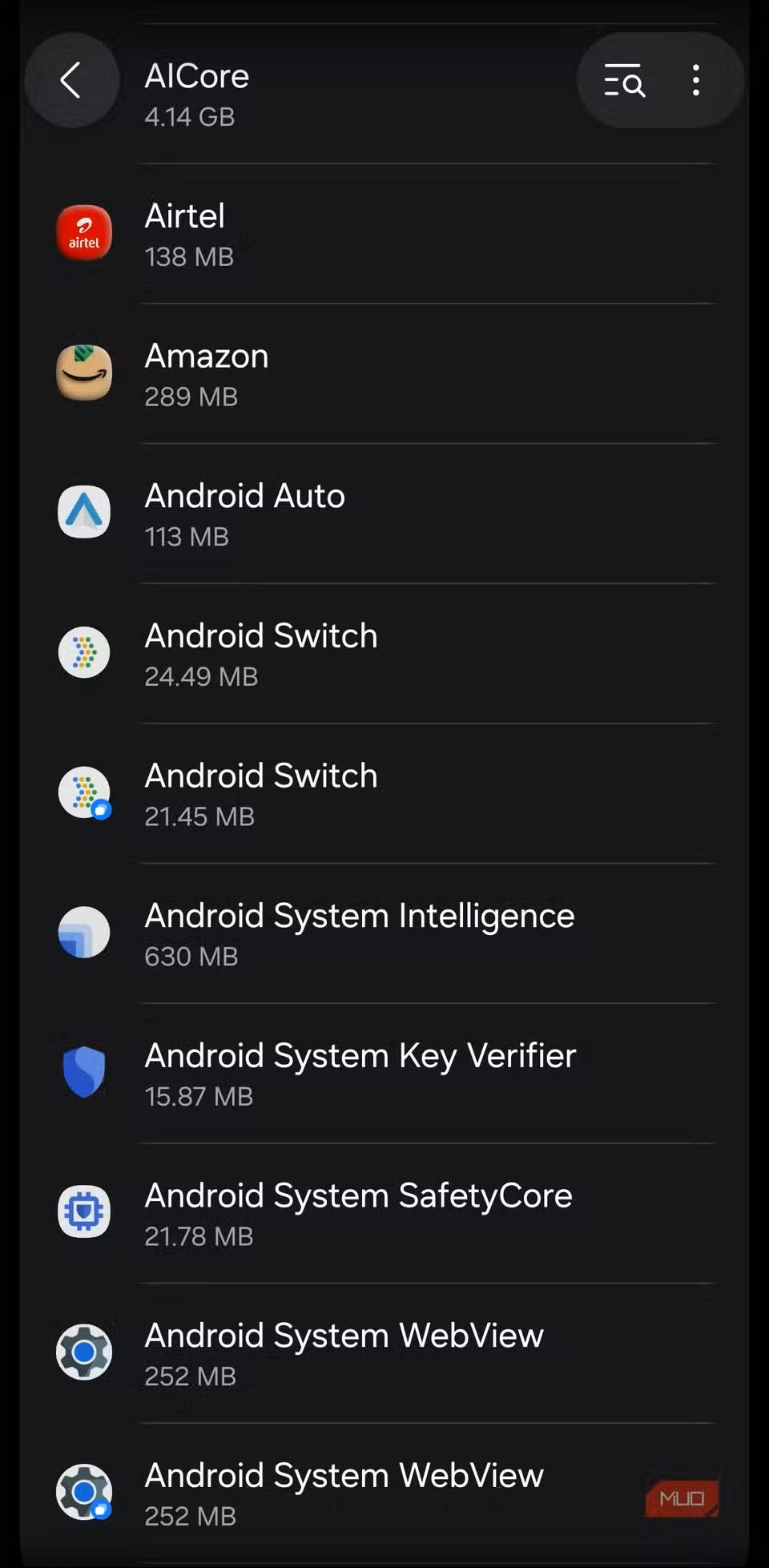Tap the 4.14 GB size label under AICore

[189, 117]
